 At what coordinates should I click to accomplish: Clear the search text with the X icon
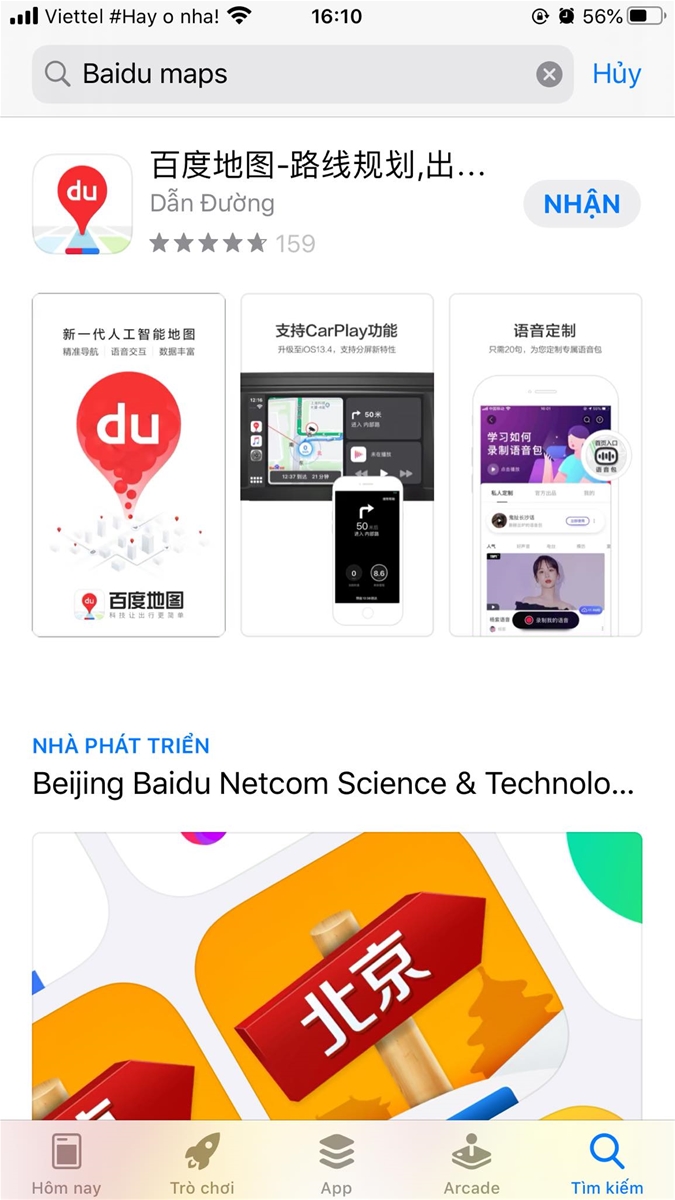click(x=549, y=74)
